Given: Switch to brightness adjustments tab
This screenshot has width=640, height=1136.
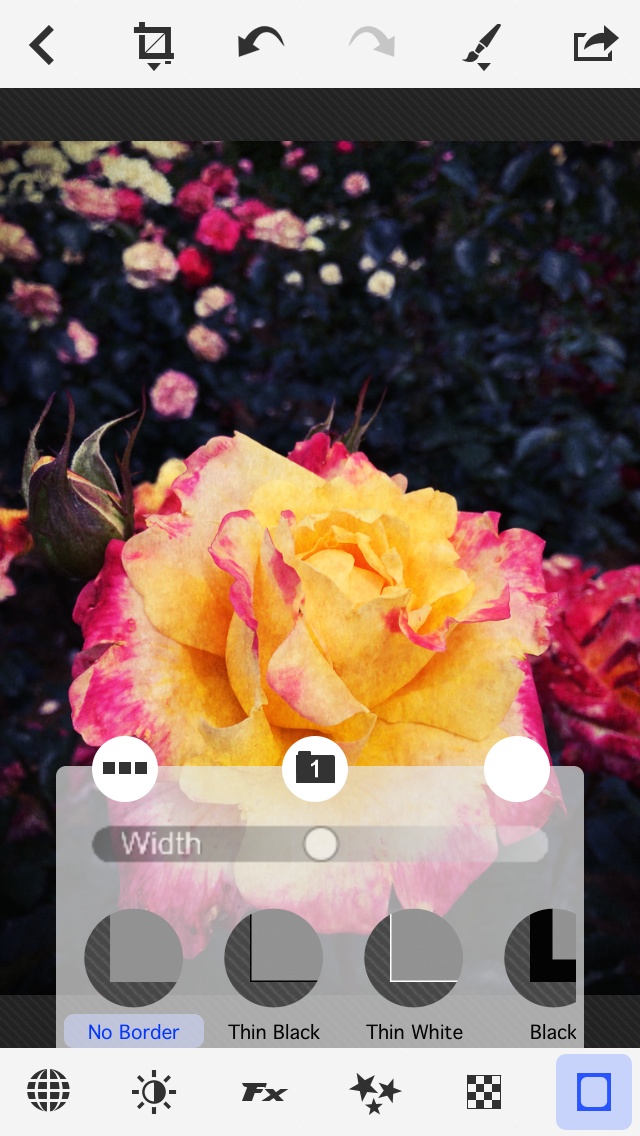Looking at the screenshot, I should click(x=154, y=1092).
